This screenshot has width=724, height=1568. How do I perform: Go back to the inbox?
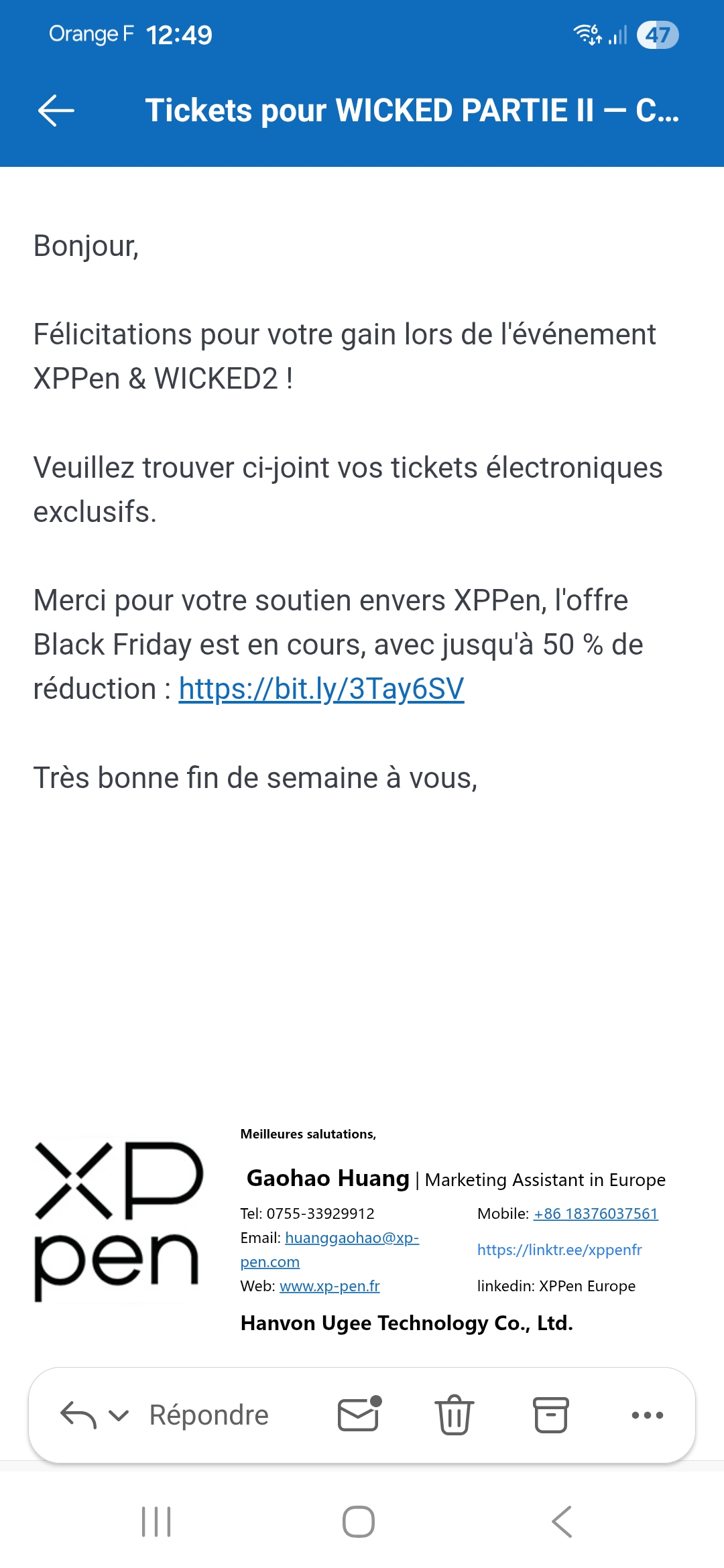click(x=56, y=111)
